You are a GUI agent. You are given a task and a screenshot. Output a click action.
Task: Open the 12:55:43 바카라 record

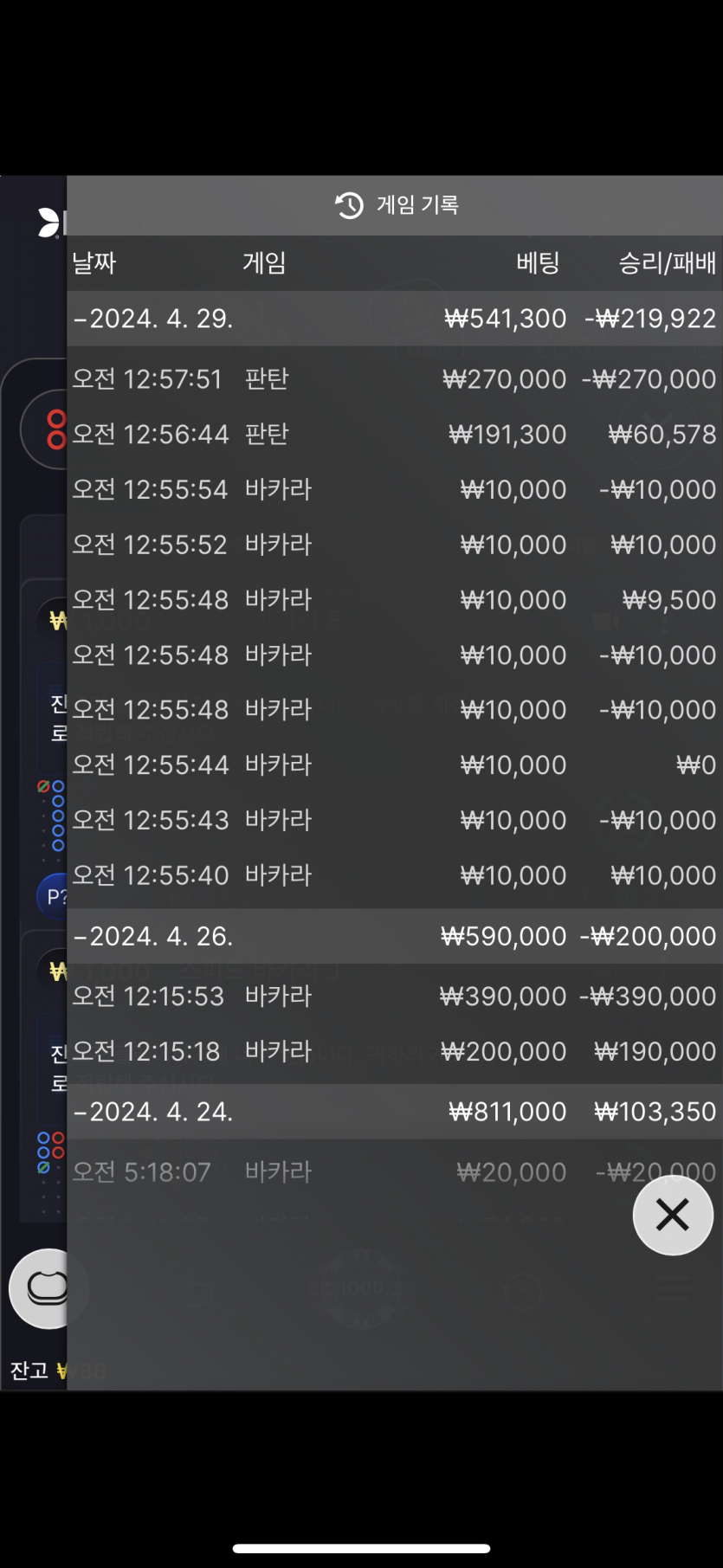[394, 821]
